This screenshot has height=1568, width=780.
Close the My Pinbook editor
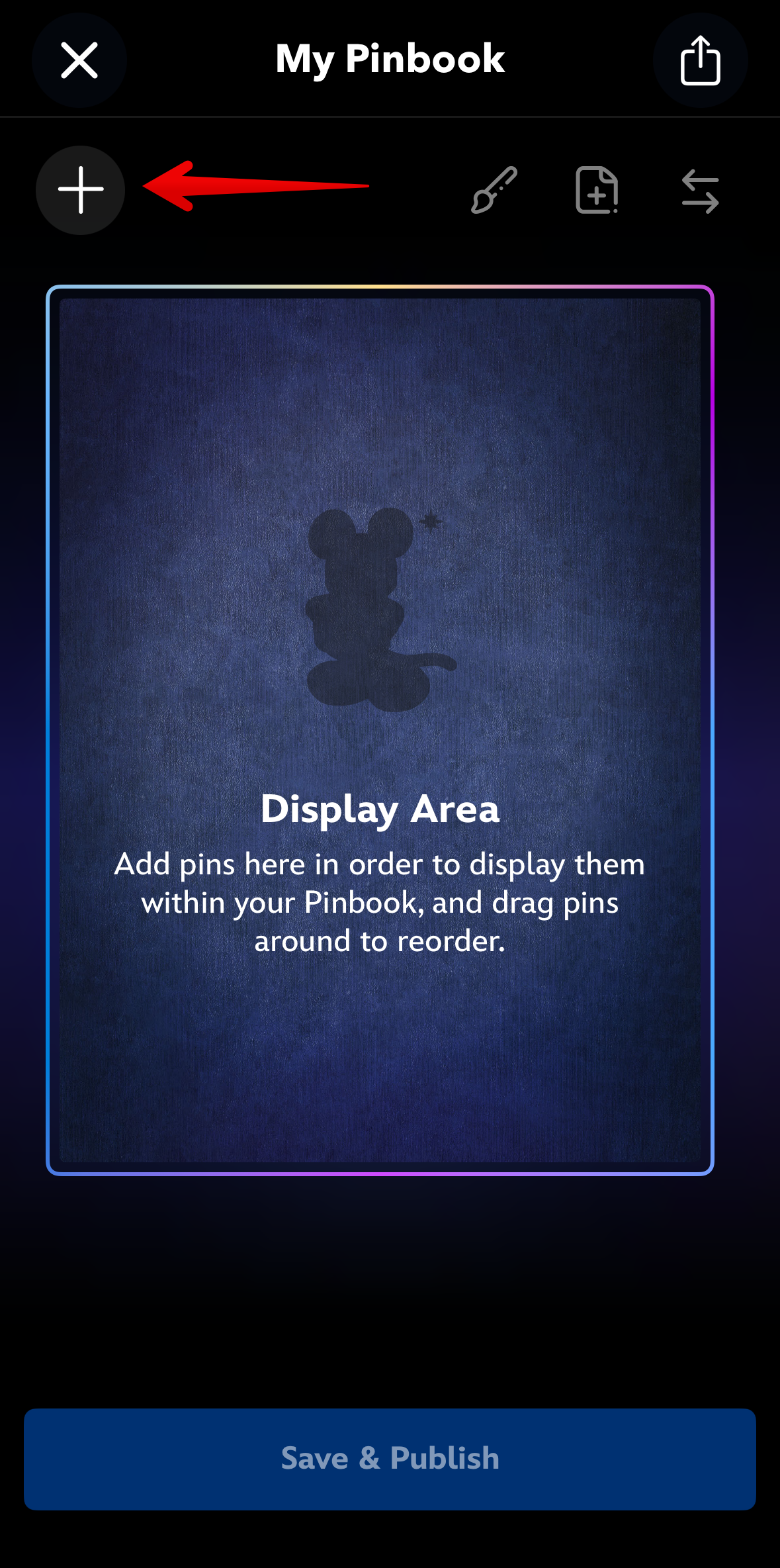[x=79, y=60]
